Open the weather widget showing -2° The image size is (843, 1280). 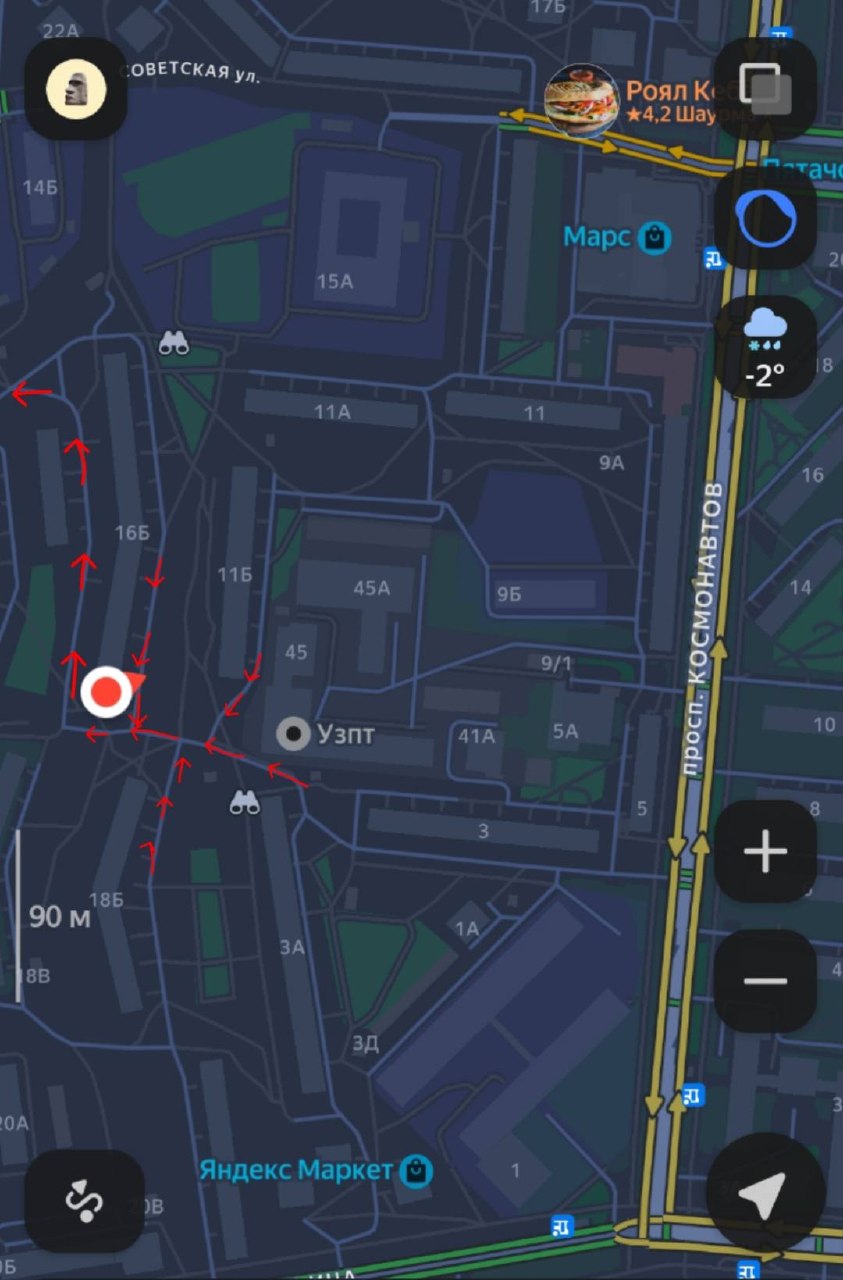765,347
